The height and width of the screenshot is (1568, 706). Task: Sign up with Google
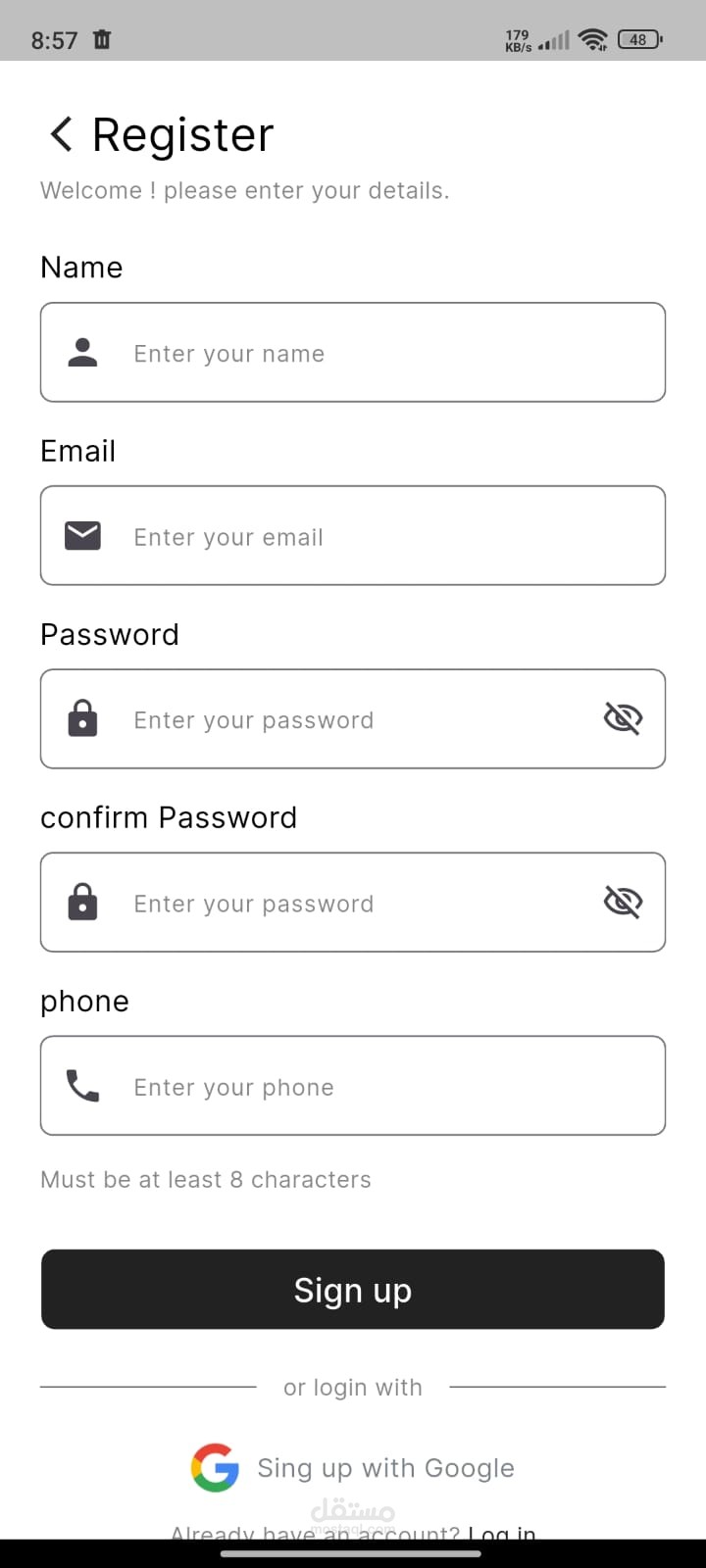coord(353,1467)
